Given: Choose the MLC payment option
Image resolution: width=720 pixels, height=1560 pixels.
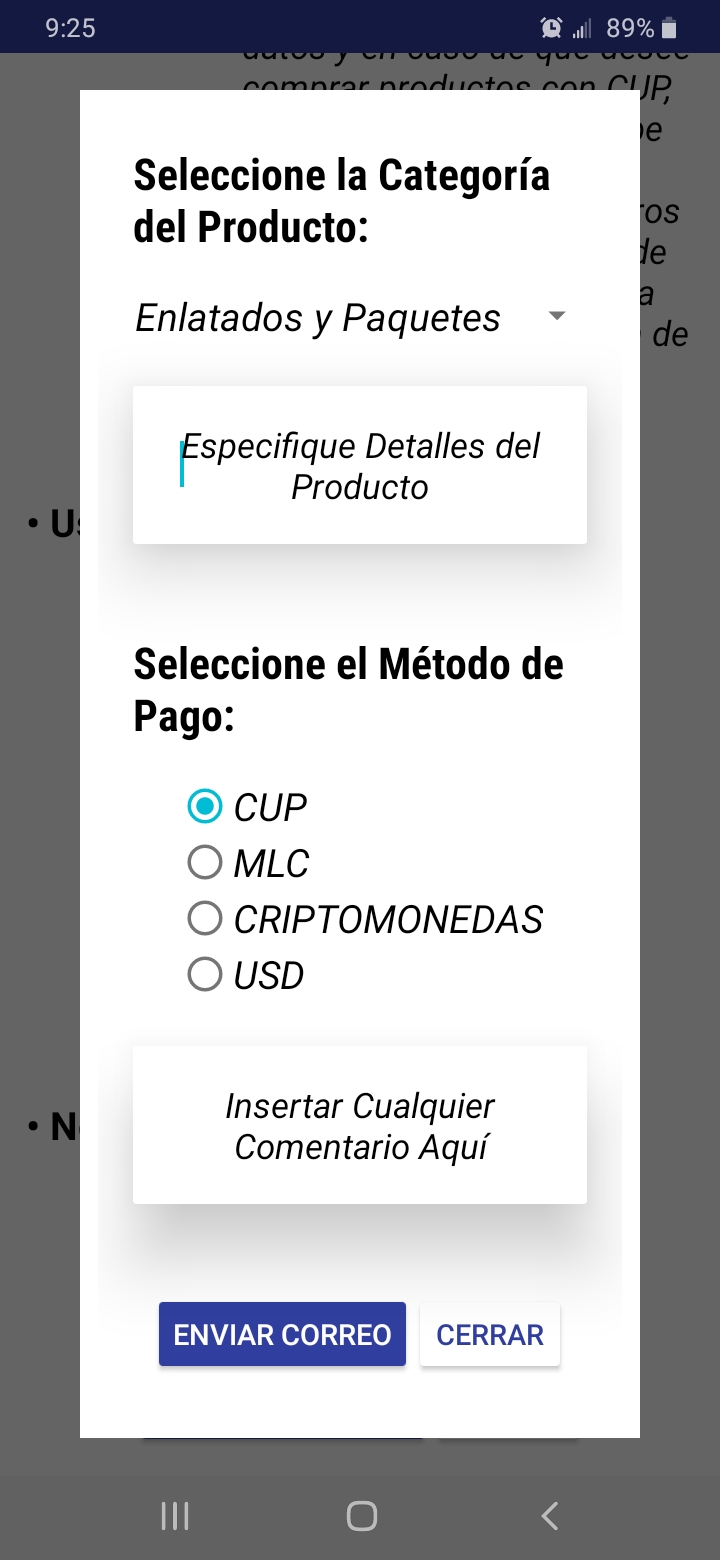Looking at the screenshot, I should (205, 863).
